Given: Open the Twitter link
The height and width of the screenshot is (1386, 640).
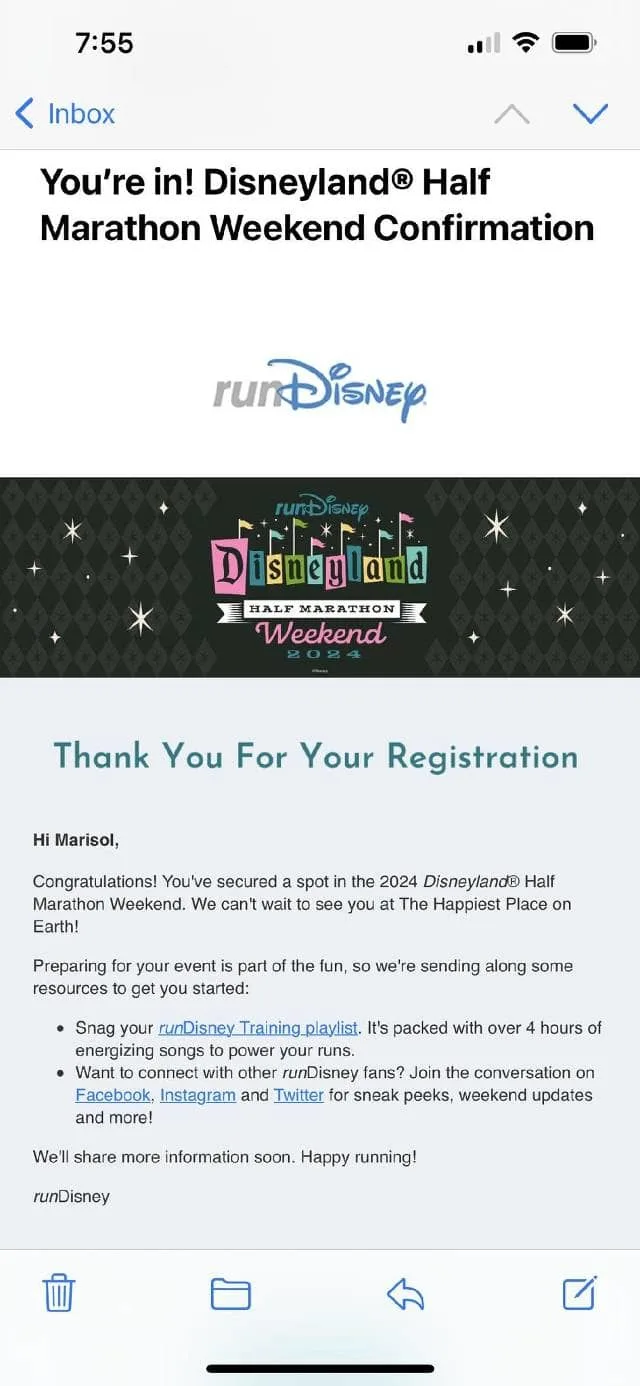Looking at the screenshot, I should point(298,1095).
